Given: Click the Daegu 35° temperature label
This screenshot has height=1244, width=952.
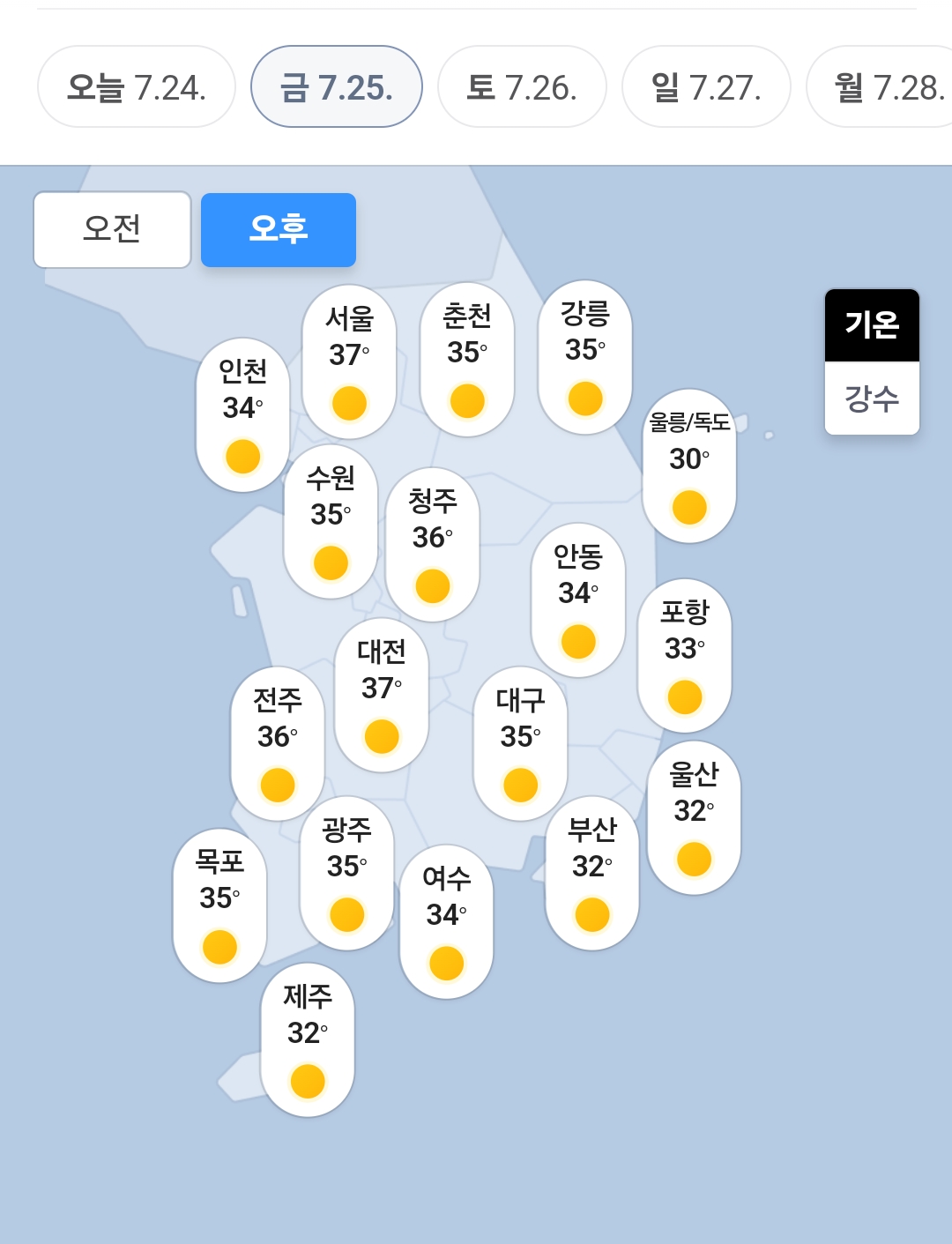Looking at the screenshot, I should (521, 733).
